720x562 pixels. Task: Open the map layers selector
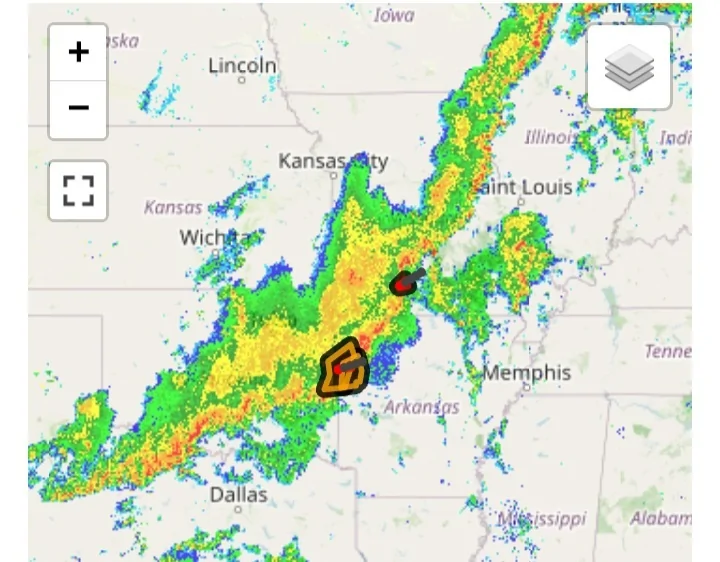[x=629, y=68]
